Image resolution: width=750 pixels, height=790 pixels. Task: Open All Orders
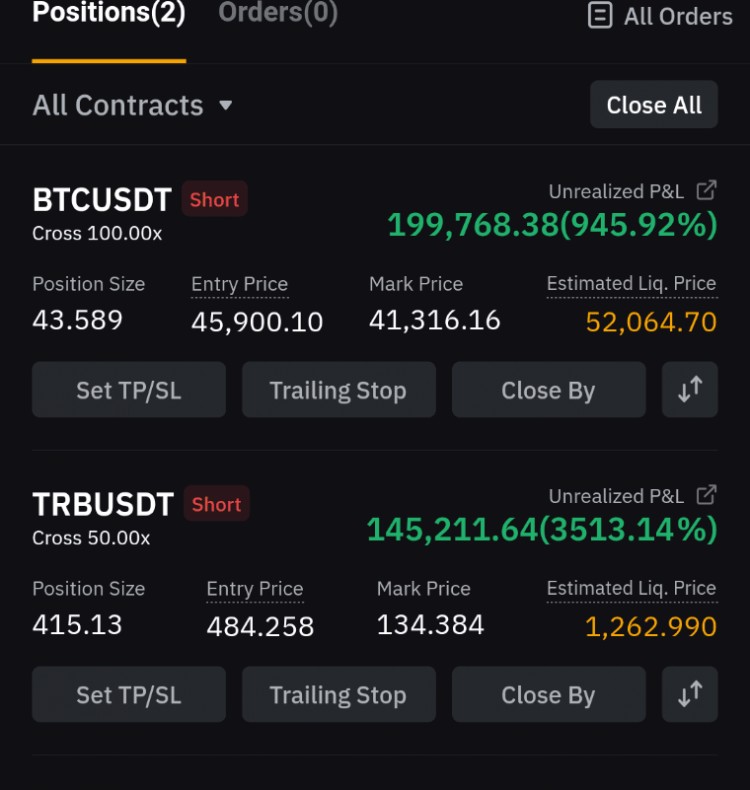coord(660,16)
